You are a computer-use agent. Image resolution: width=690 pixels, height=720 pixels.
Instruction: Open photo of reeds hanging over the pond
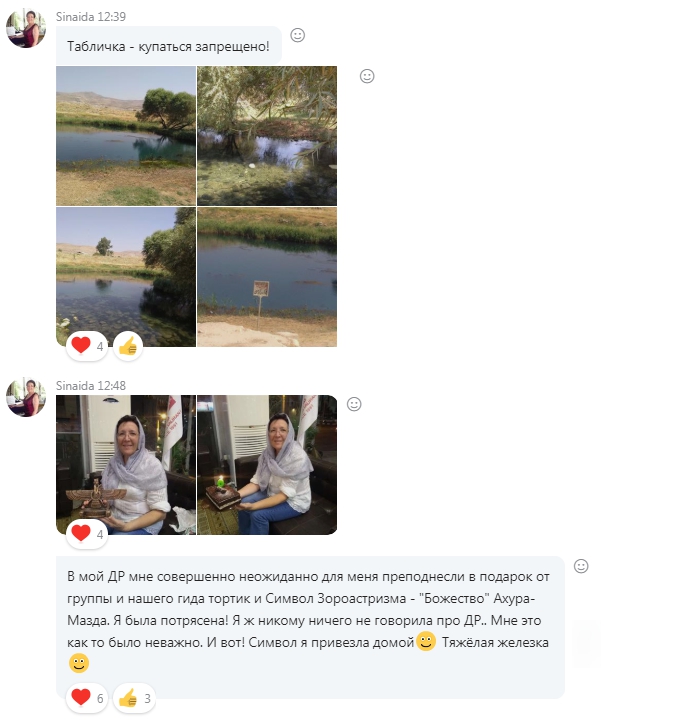click(x=267, y=135)
